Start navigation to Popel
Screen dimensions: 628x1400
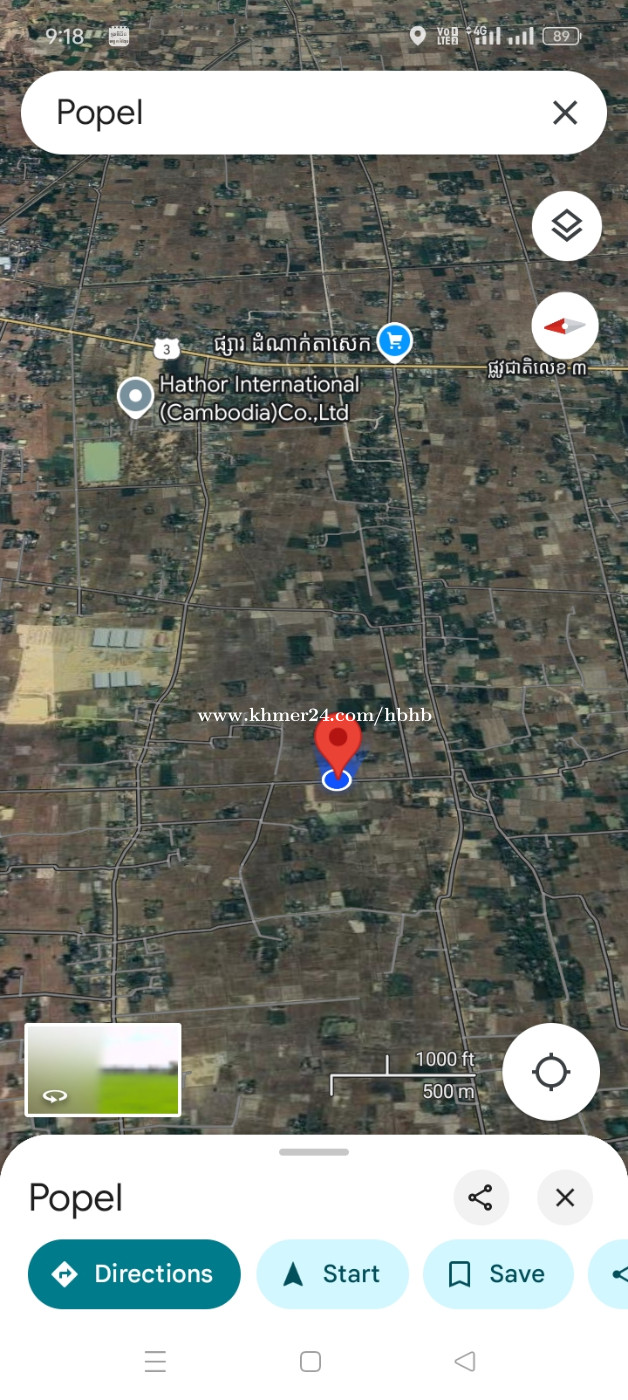[x=332, y=1274]
